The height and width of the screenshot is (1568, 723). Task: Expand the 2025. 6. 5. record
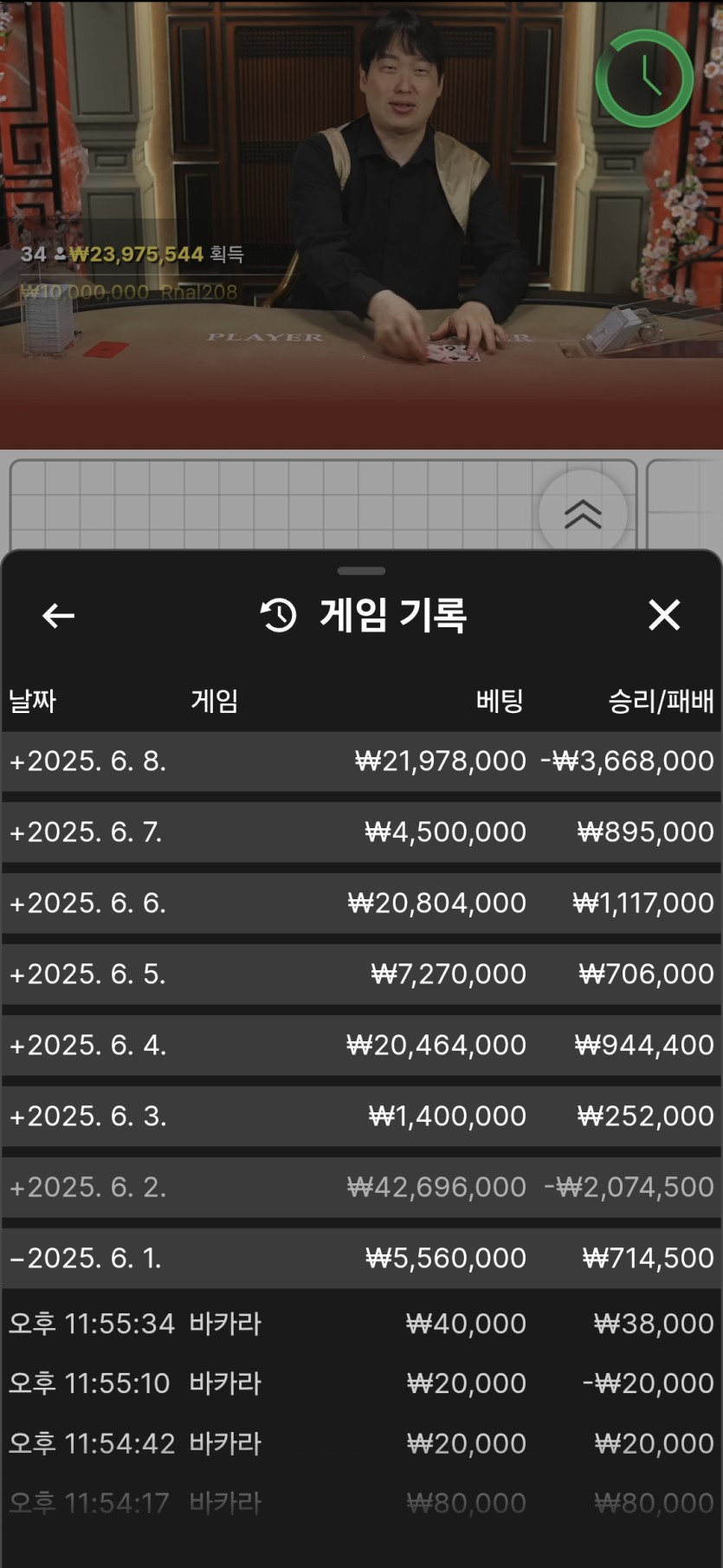[x=361, y=975]
